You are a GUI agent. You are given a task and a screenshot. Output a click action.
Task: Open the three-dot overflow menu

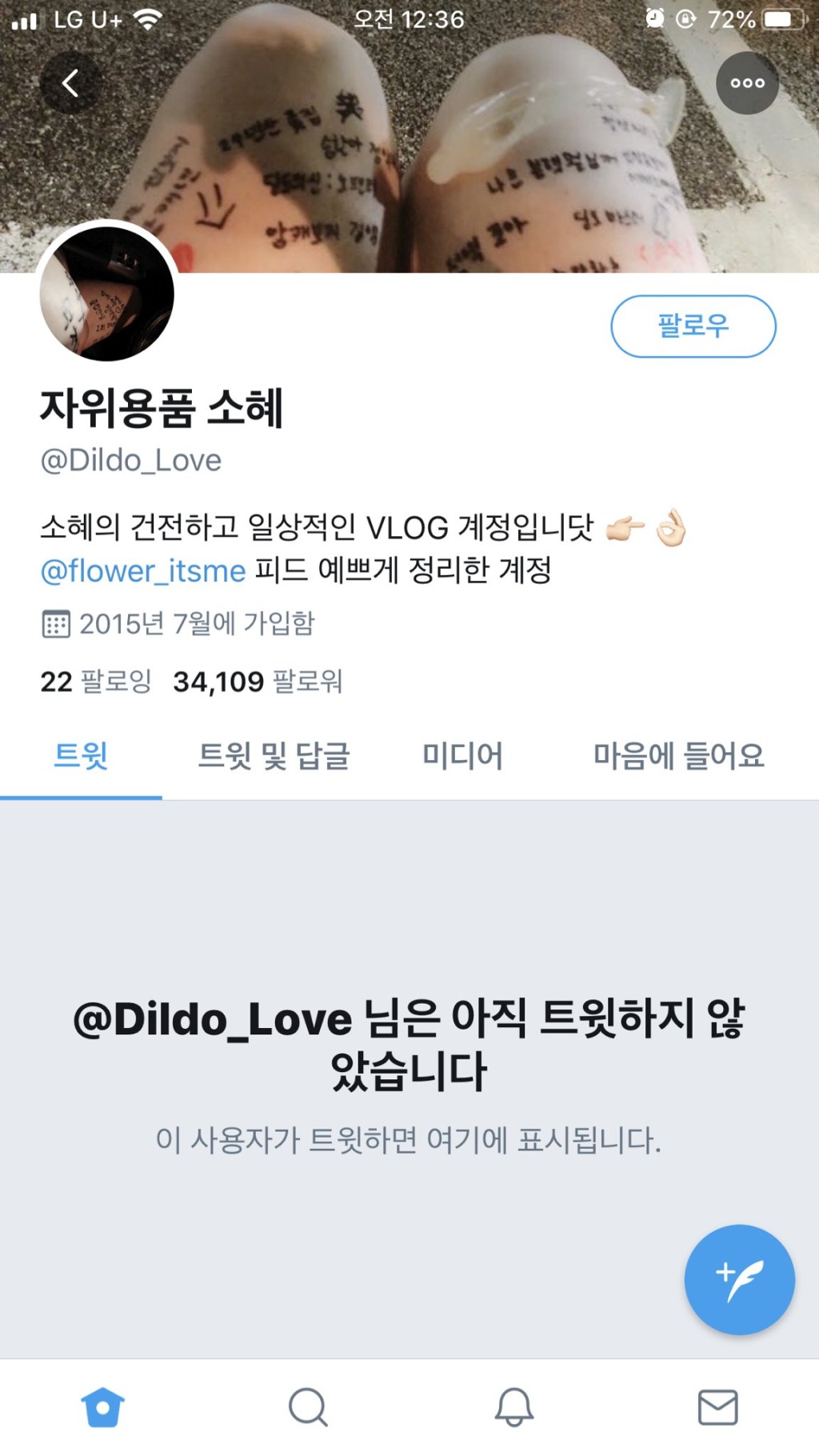point(747,82)
